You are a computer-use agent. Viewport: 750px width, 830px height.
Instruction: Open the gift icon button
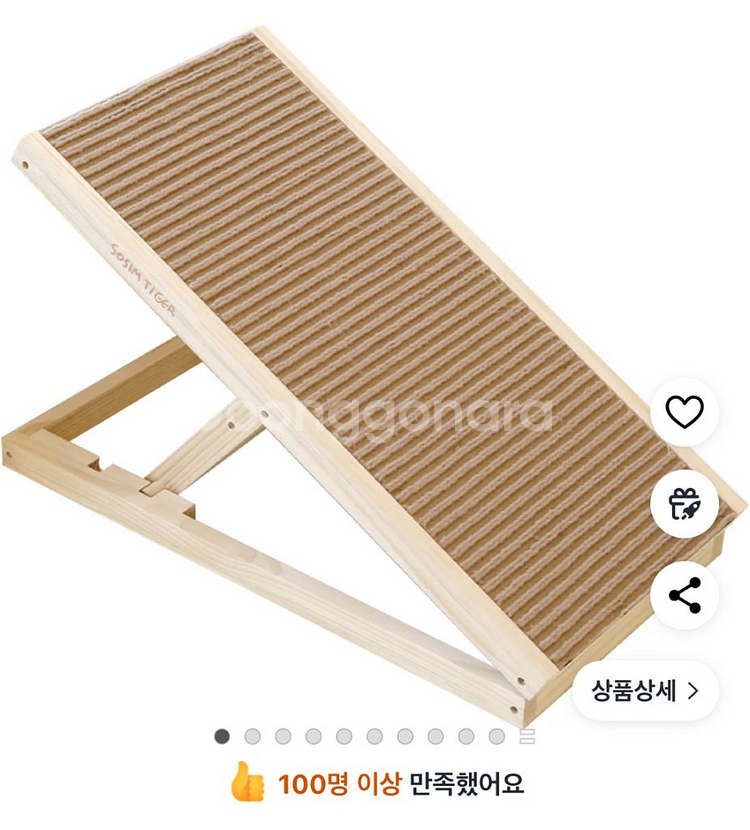[684, 504]
